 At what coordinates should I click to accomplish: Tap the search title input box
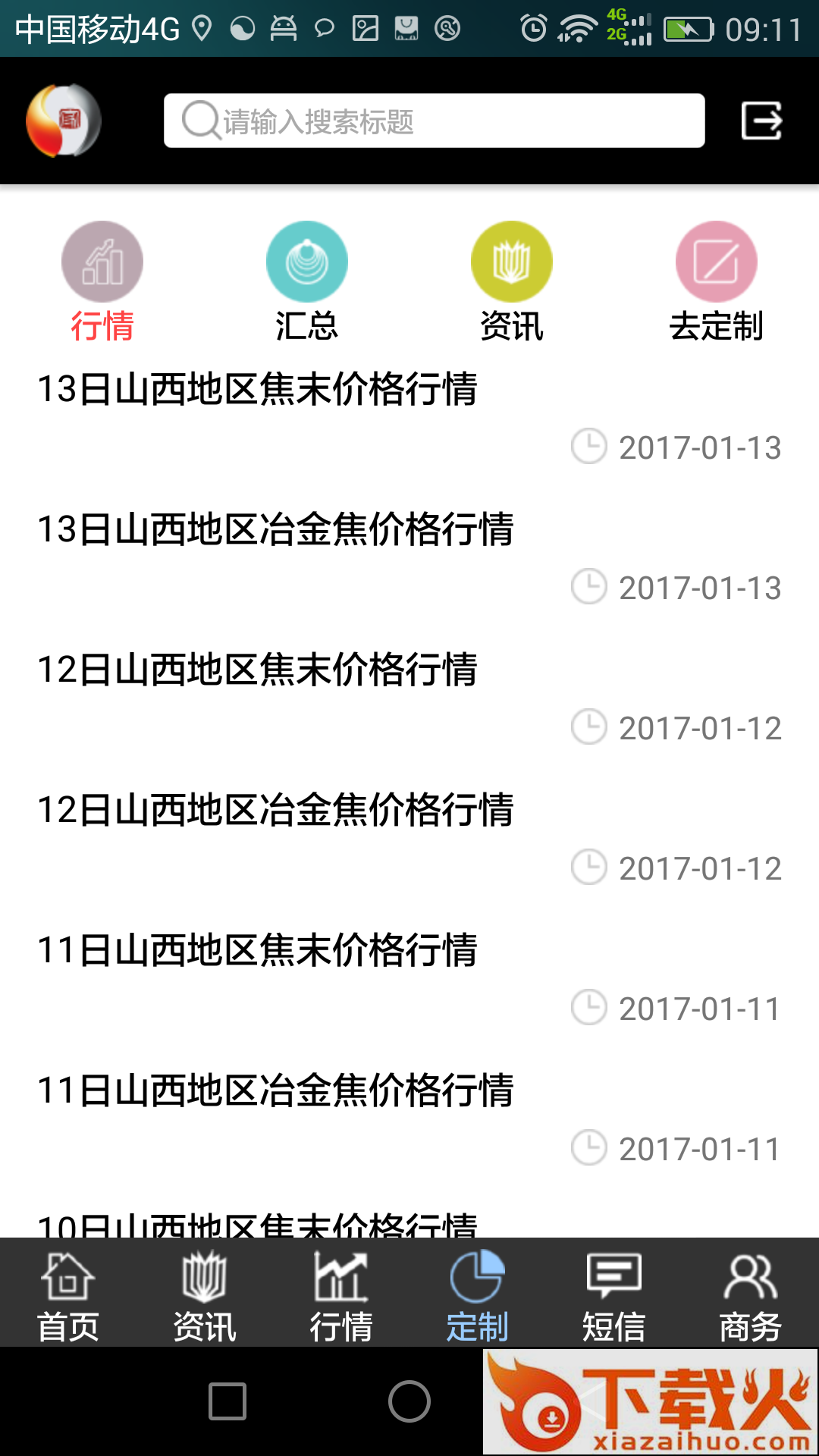tap(434, 121)
